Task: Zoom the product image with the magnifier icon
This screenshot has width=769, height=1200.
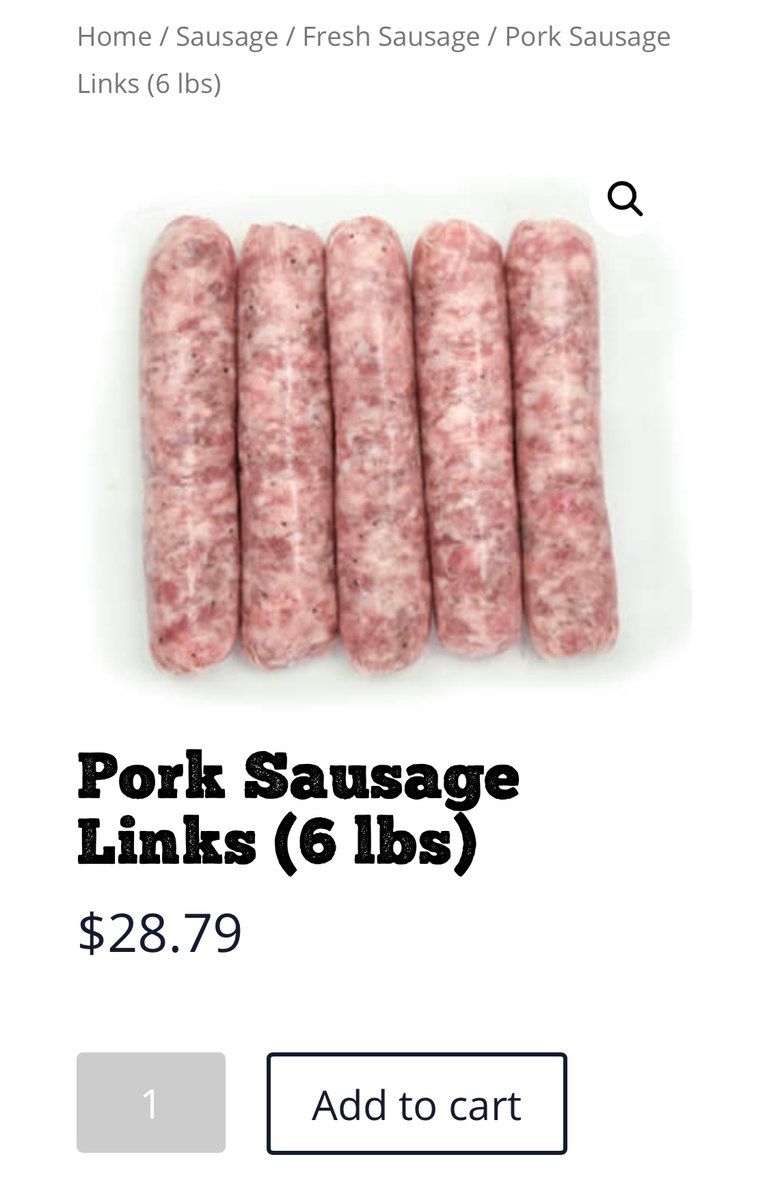Action: point(625,199)
